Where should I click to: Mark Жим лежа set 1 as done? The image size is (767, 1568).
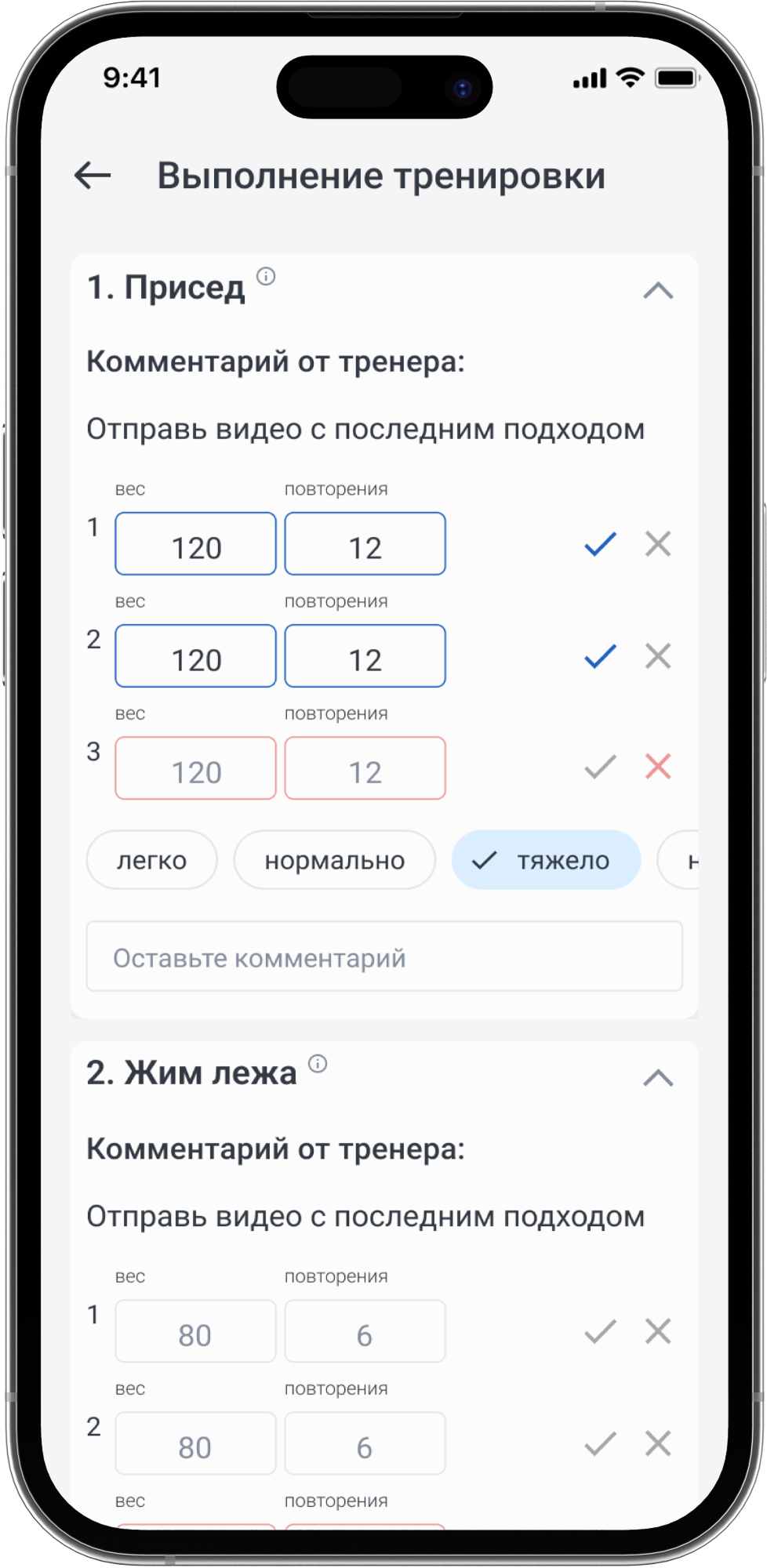coord(600,1331)
